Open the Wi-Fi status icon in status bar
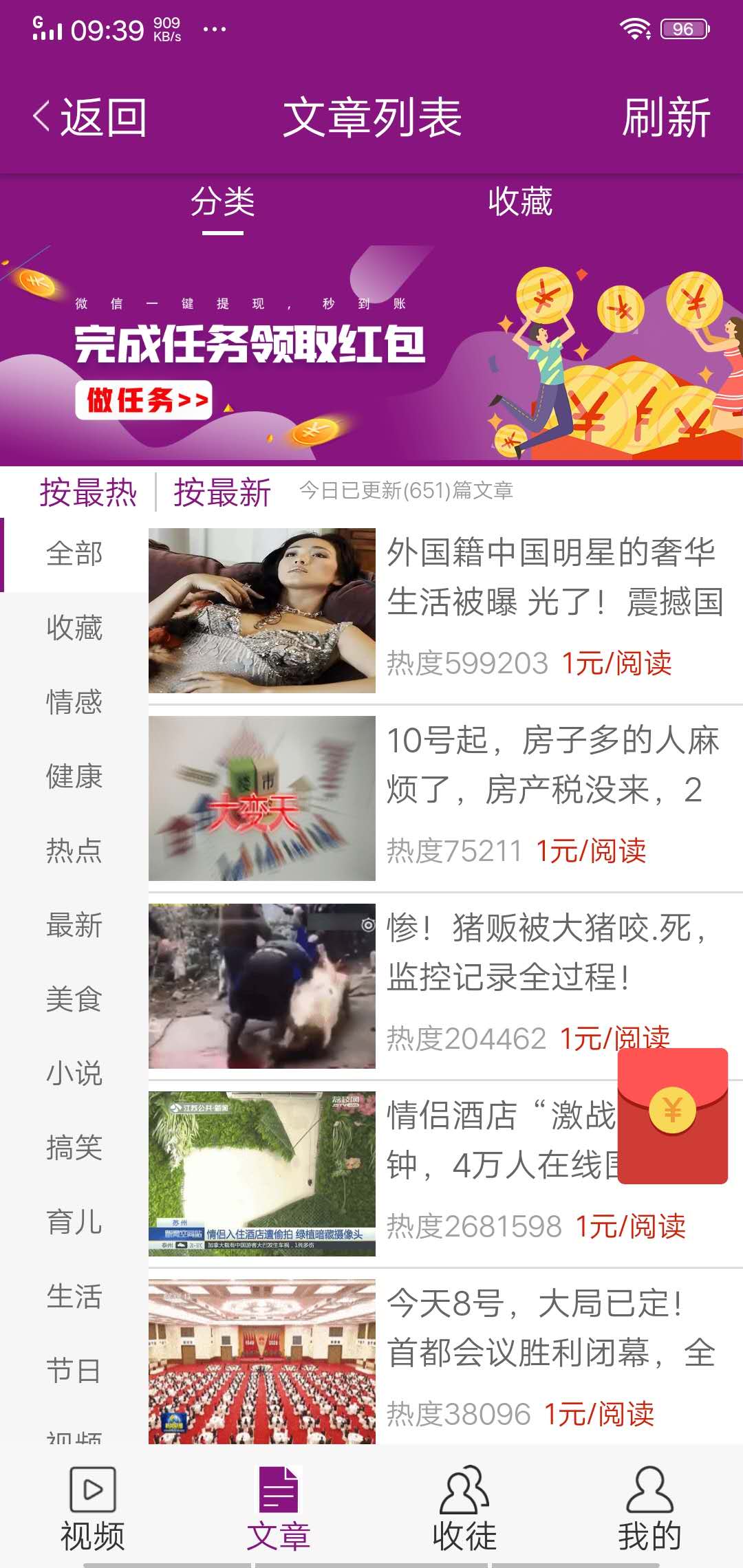Viewport: 743px width, 1568px height. pyautogui.click(x=634, y=29)
